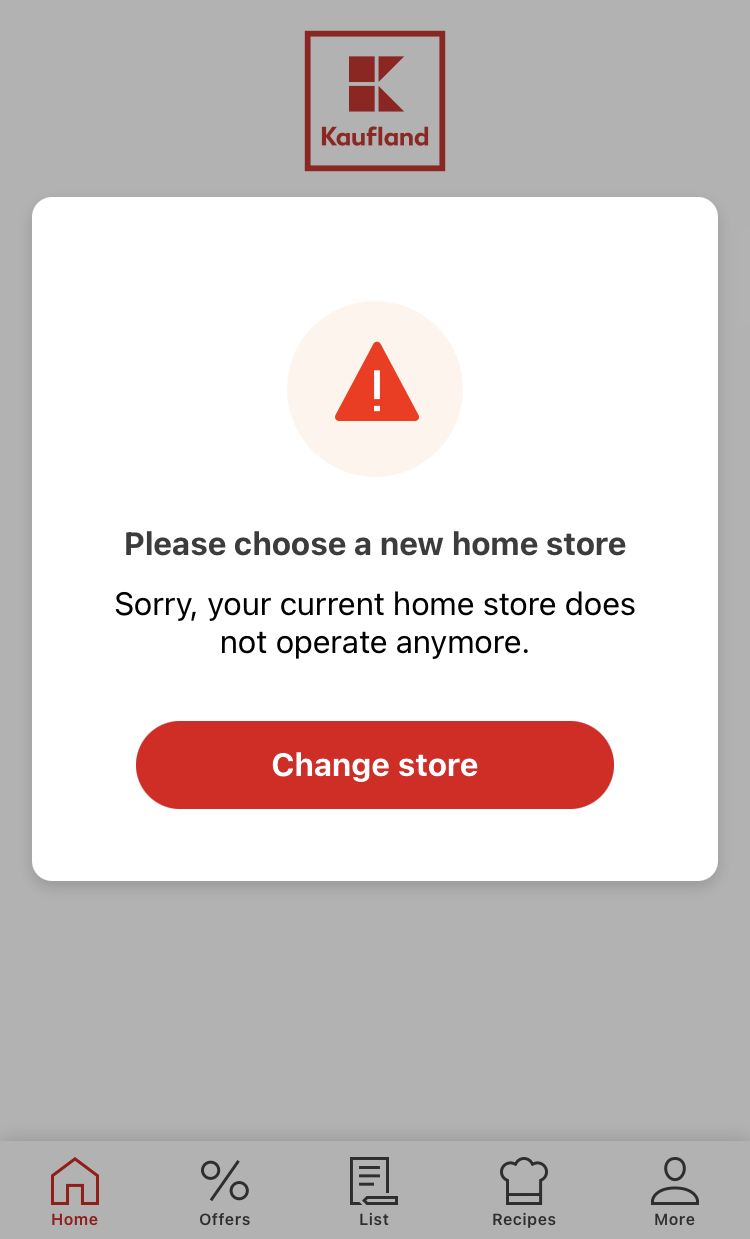Tap the Change store button
The width and height of the screenshot is (750, 1239).
point(375,765)
